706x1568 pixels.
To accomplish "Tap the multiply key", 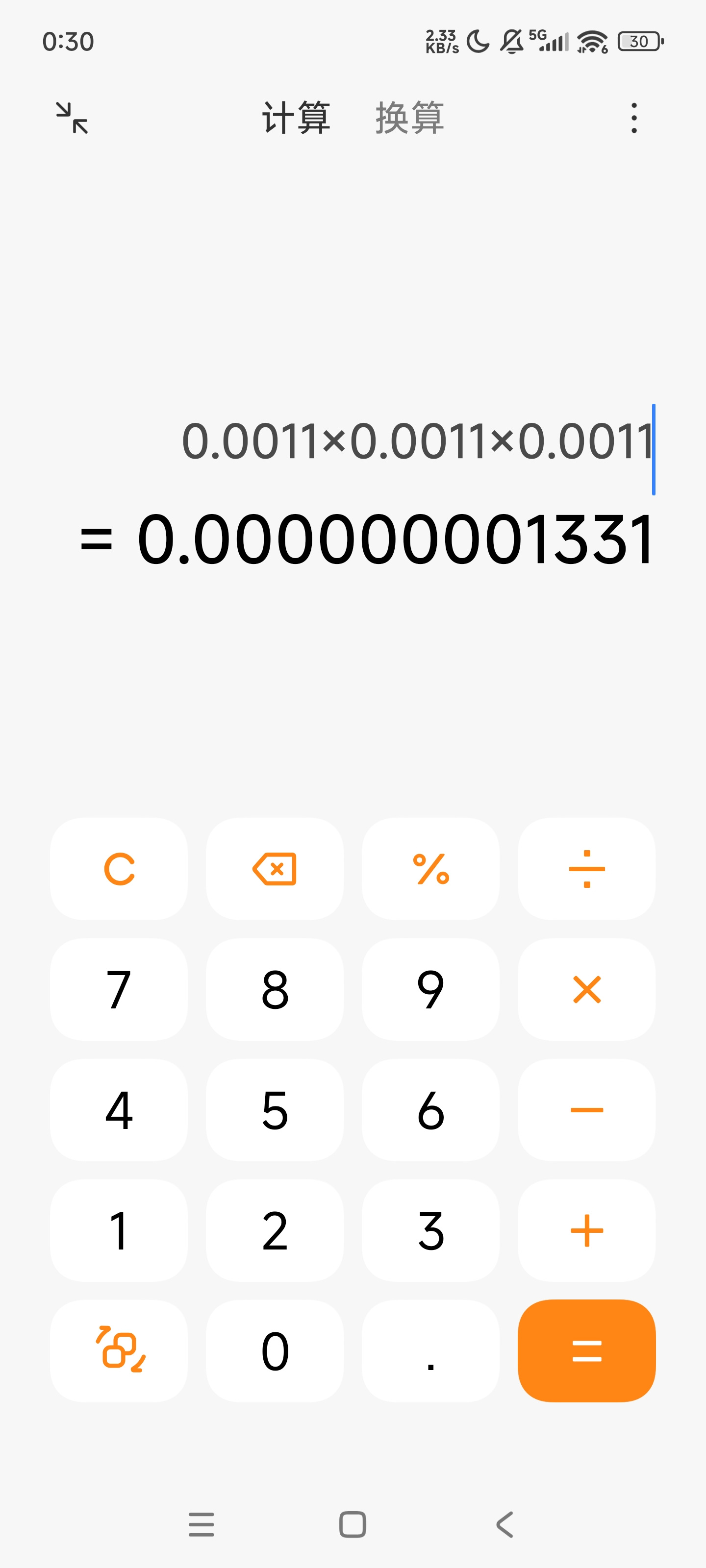I will (586, 989).
